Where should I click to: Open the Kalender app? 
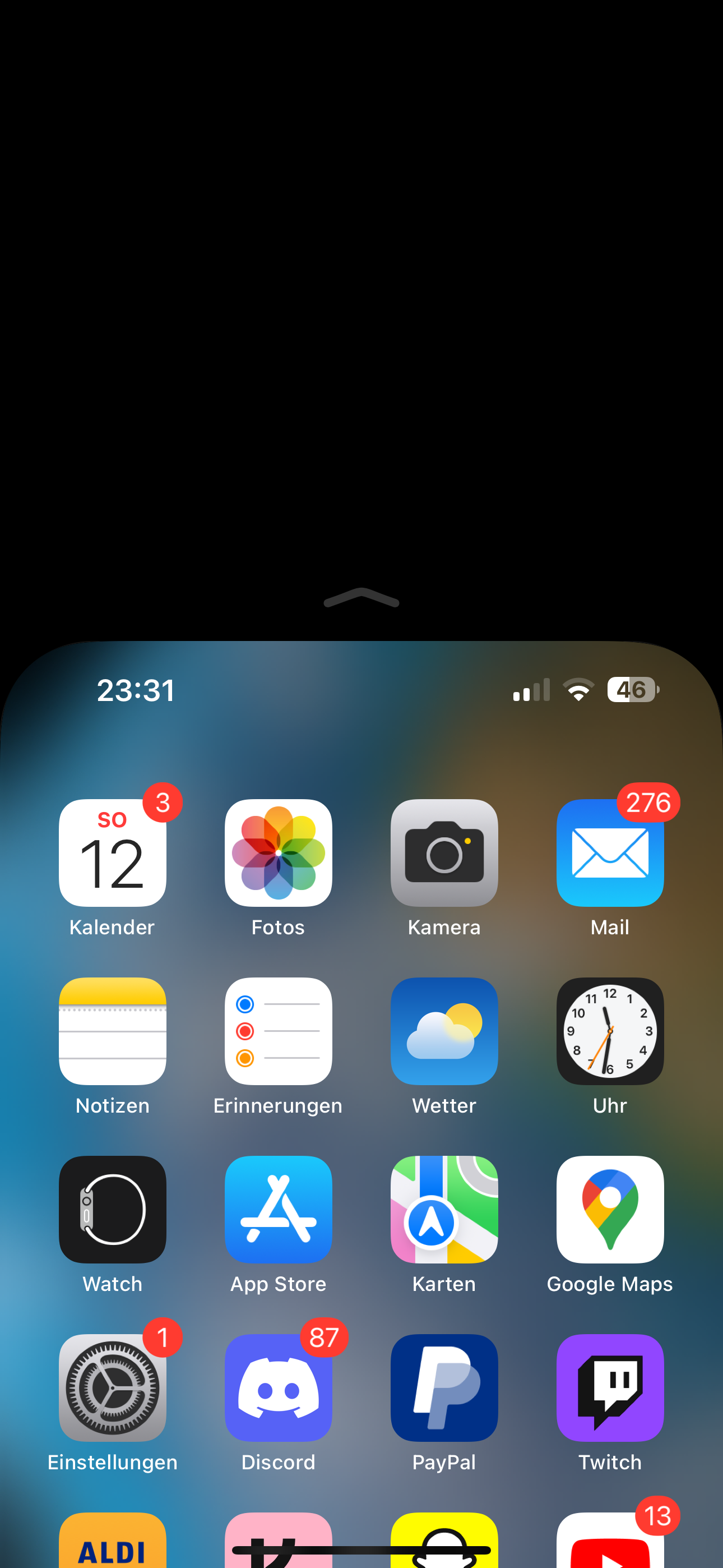[113, 853]
